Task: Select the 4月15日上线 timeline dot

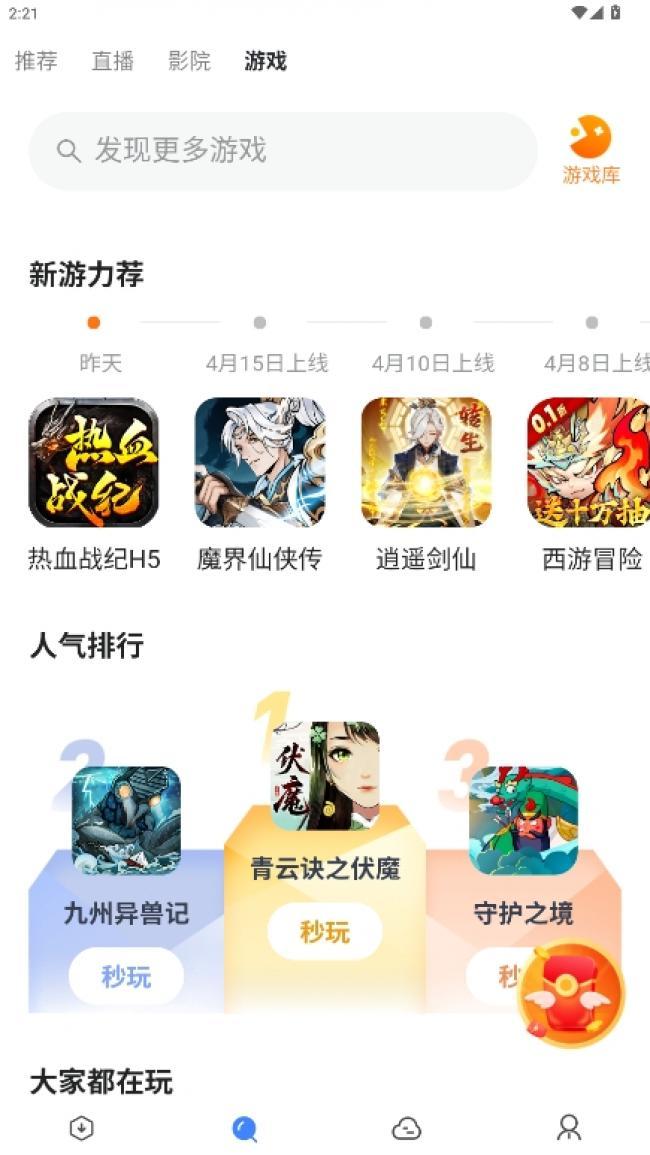Action: (260, 323)
